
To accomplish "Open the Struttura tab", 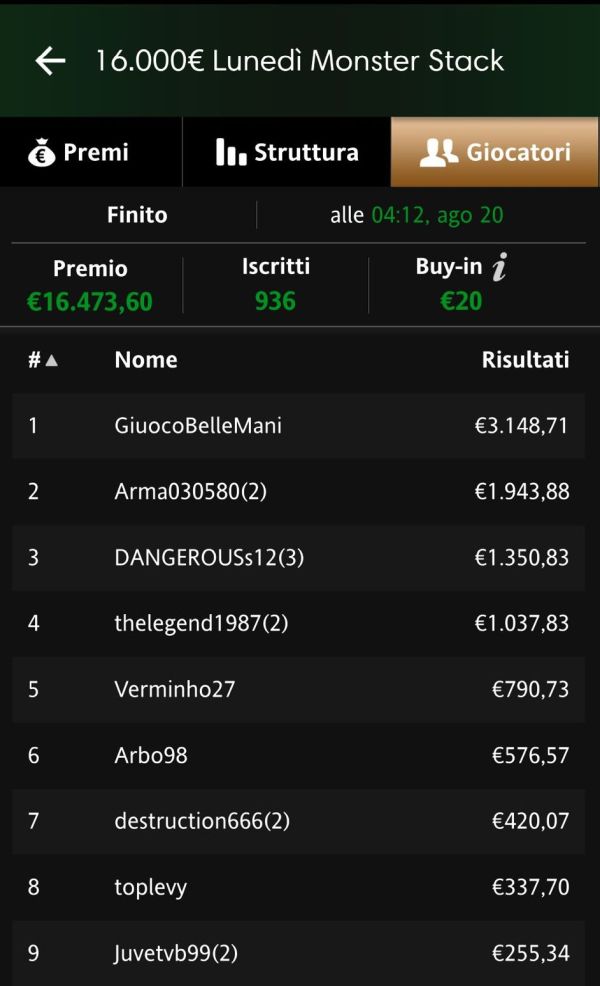I will click(x=287, y=152).
